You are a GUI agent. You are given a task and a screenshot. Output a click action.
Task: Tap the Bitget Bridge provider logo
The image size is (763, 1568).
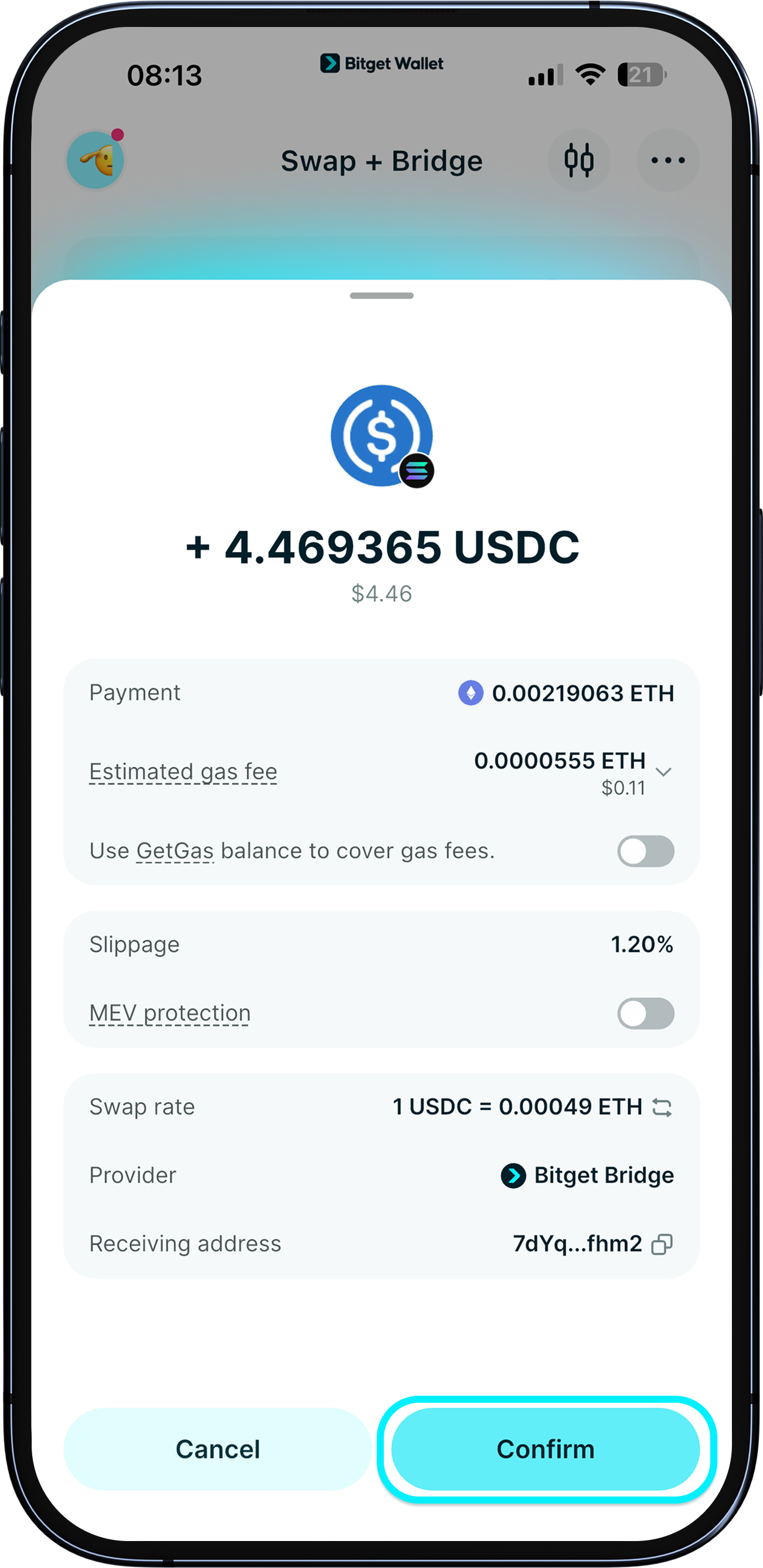pos(512,1175)
